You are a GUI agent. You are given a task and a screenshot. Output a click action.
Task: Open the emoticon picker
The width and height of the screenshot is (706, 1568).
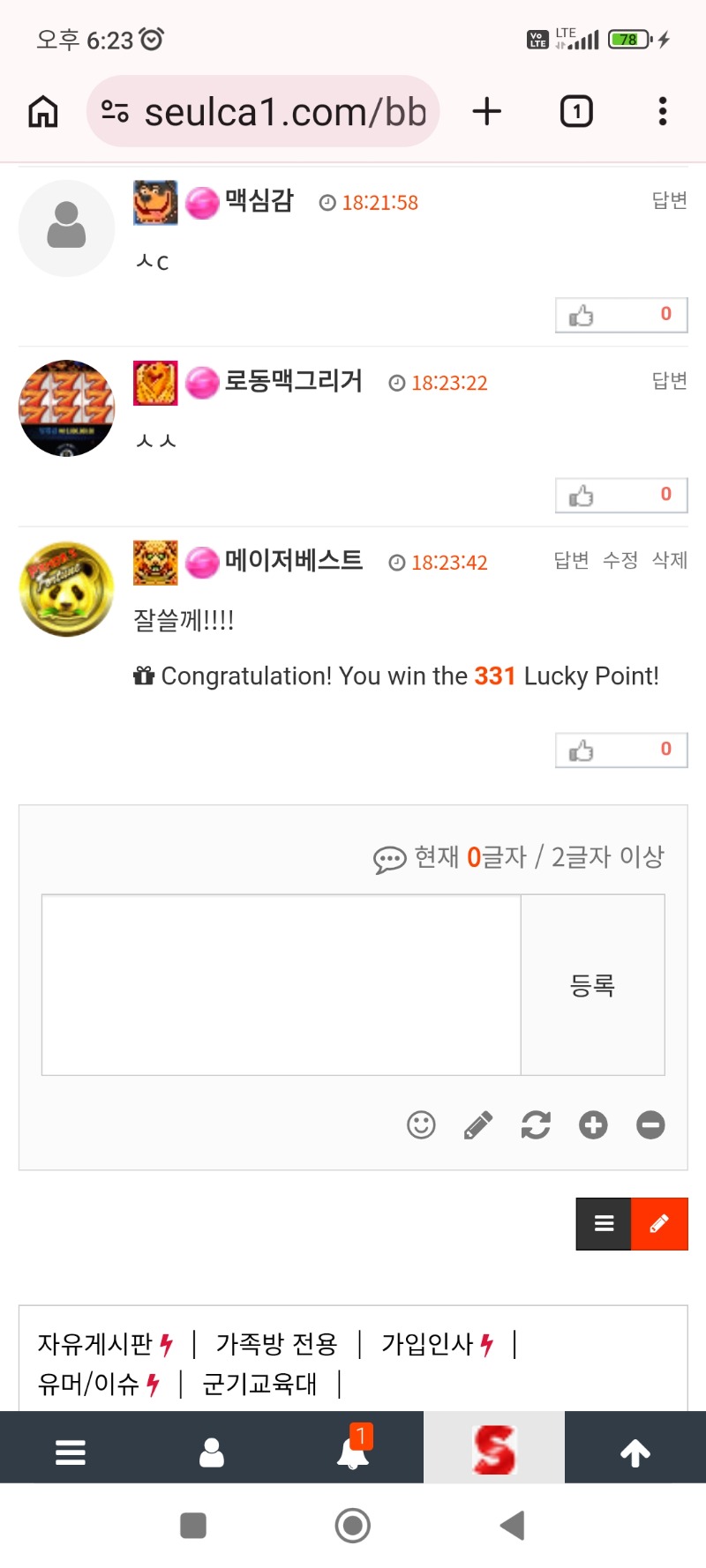click(421, 1125)
